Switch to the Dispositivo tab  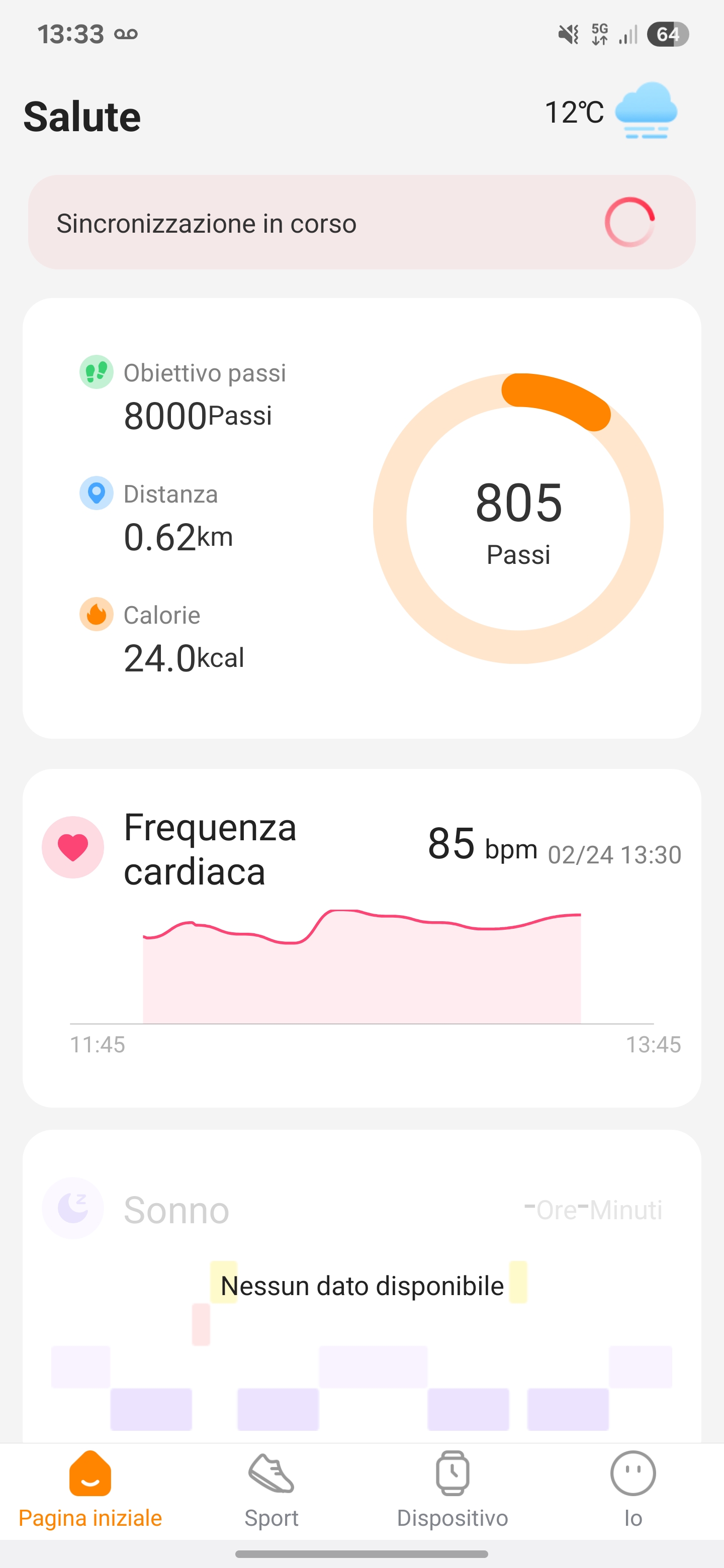click(452, 1491)
